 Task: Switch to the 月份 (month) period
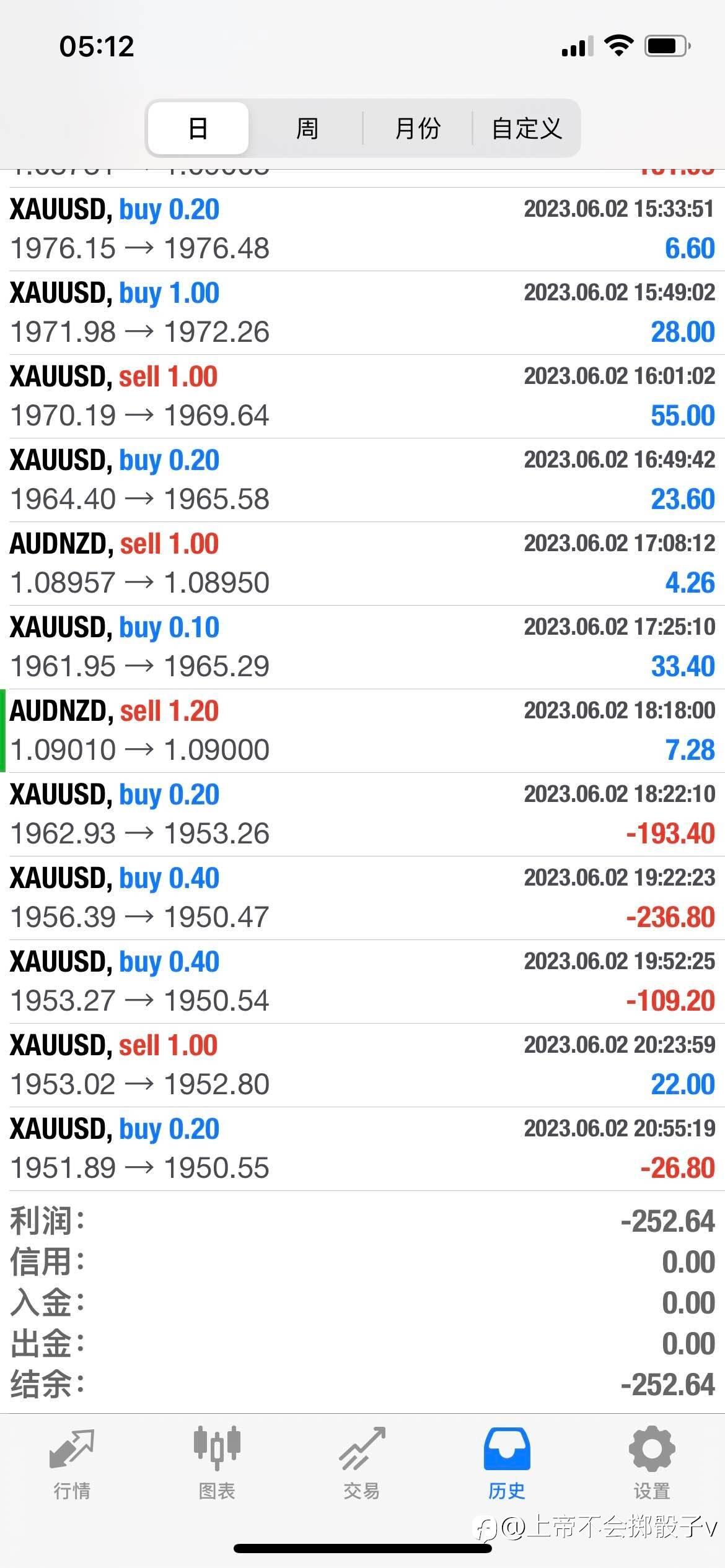(x=418, y=128)
